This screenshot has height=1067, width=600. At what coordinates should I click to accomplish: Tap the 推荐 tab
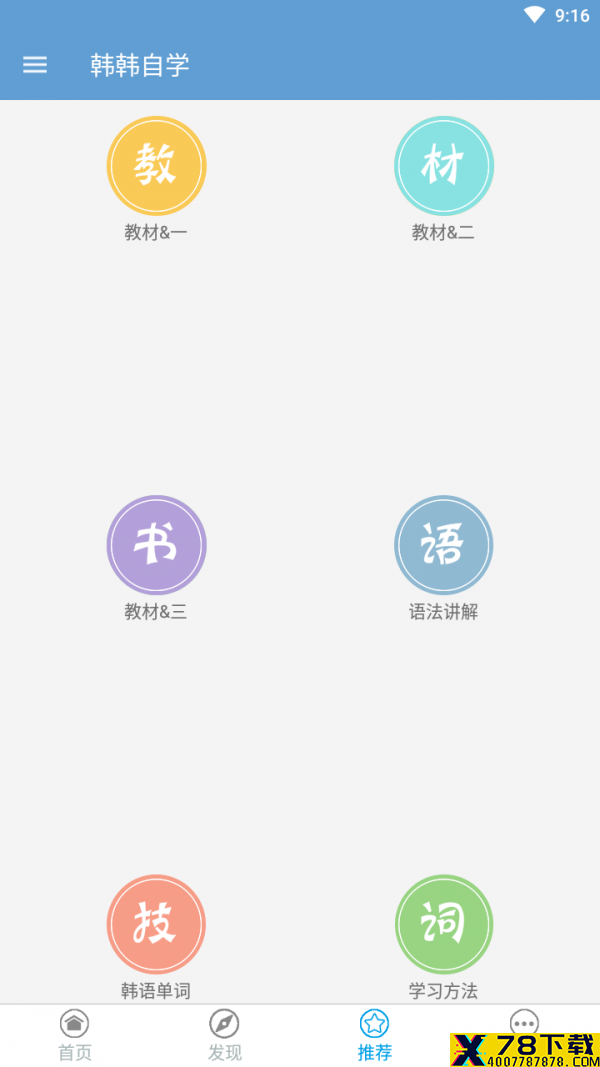point(374,1036)
